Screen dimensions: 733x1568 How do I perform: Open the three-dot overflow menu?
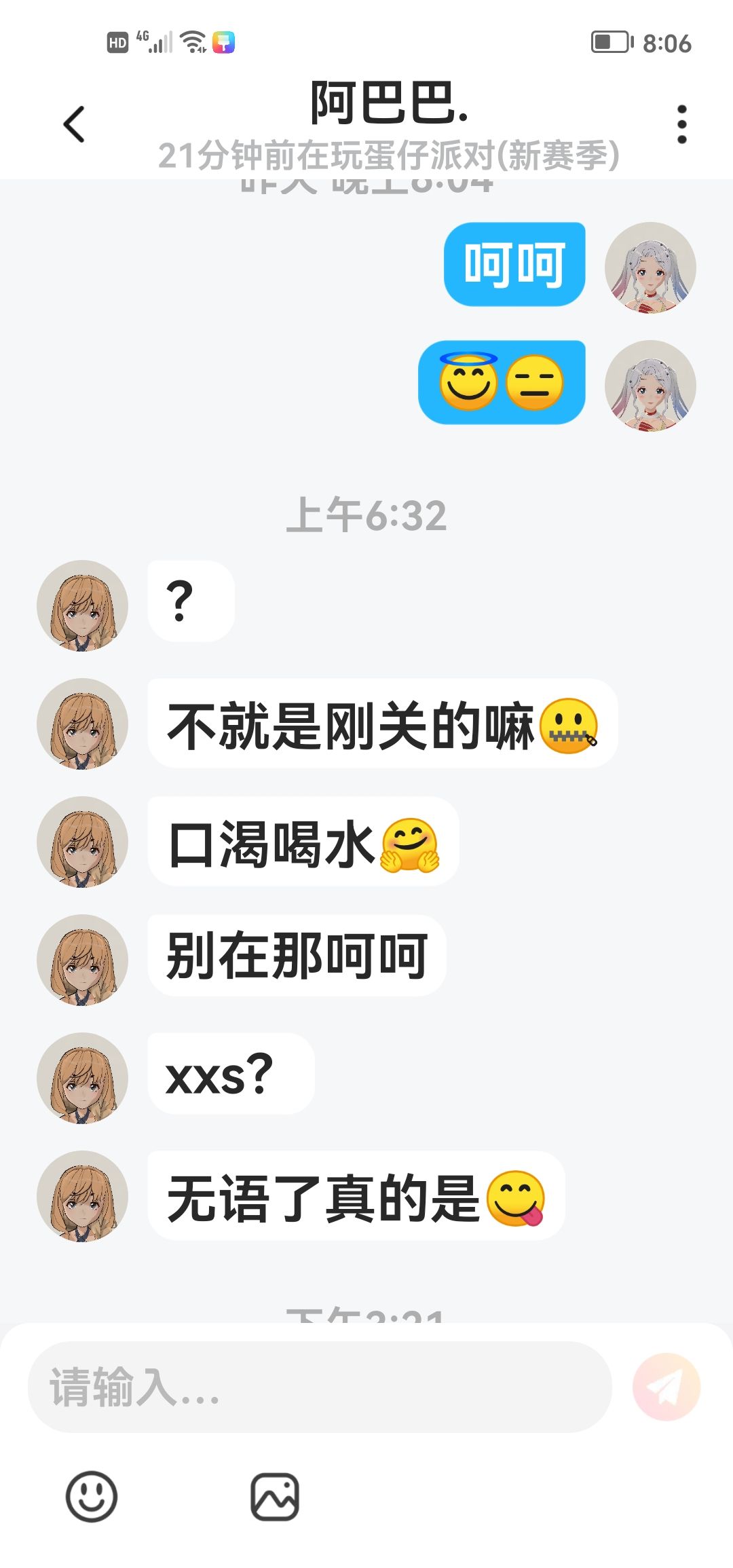(x=681, y=124)
